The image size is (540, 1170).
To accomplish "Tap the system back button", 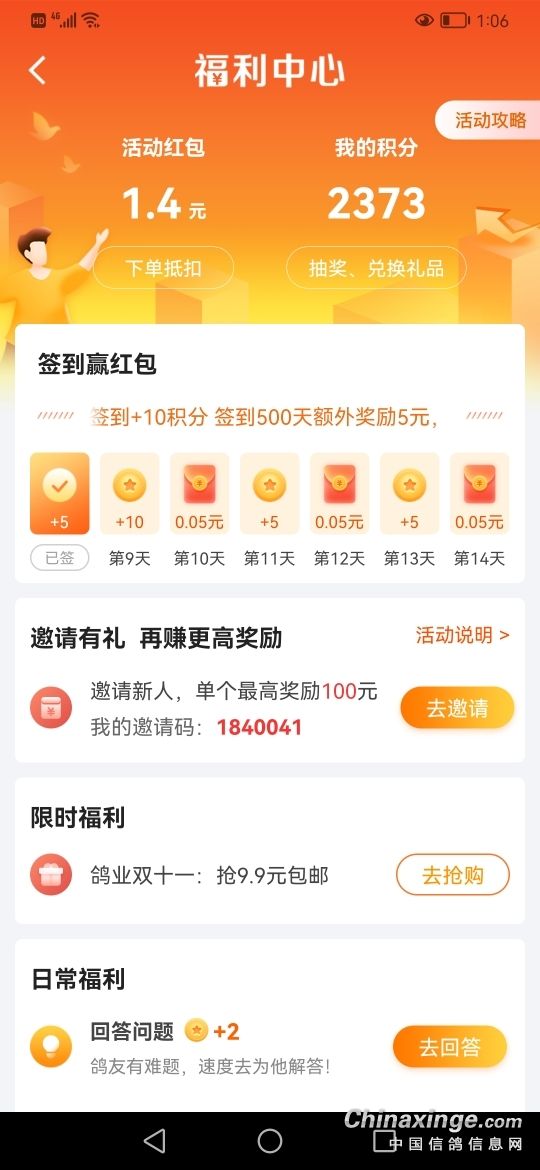I will [x=154, y=1140].
